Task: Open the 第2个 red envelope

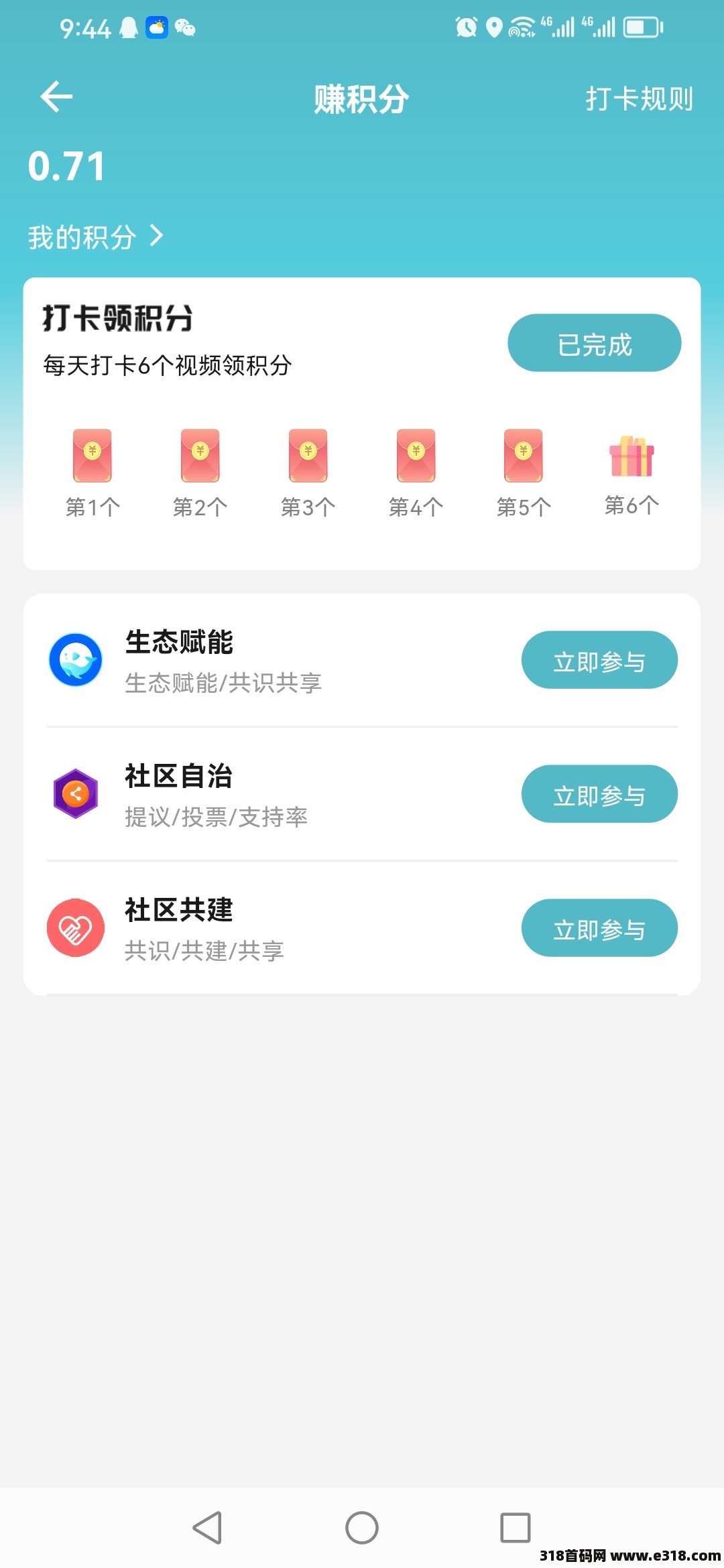Action: (x=200, y=456)
